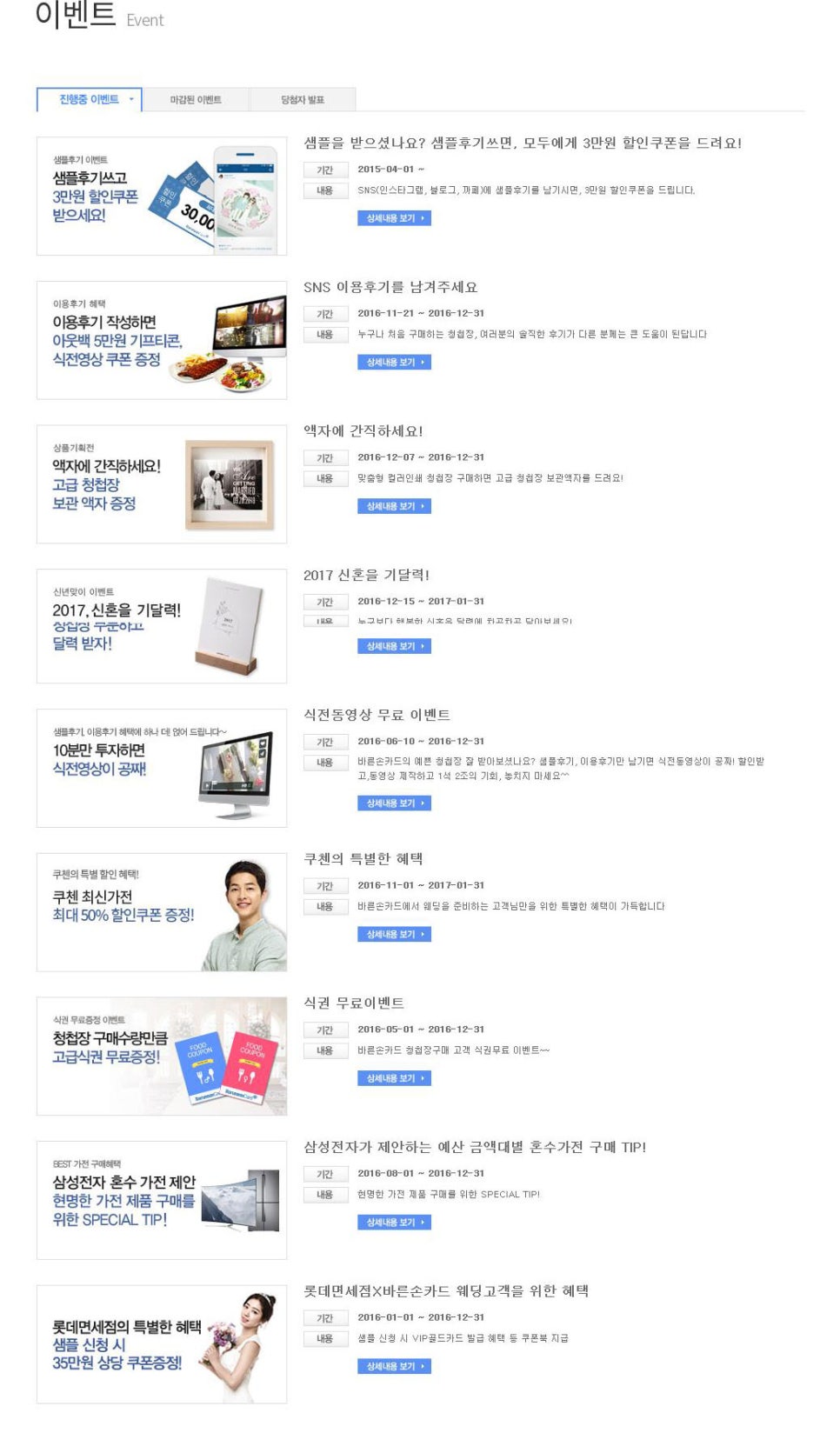The height and width of the screenshot is (1433, 840).
Task: Tap 상세내용 보기 under 삼성전자 혼수가전 구매 TIP
Action: [394, 1223]
